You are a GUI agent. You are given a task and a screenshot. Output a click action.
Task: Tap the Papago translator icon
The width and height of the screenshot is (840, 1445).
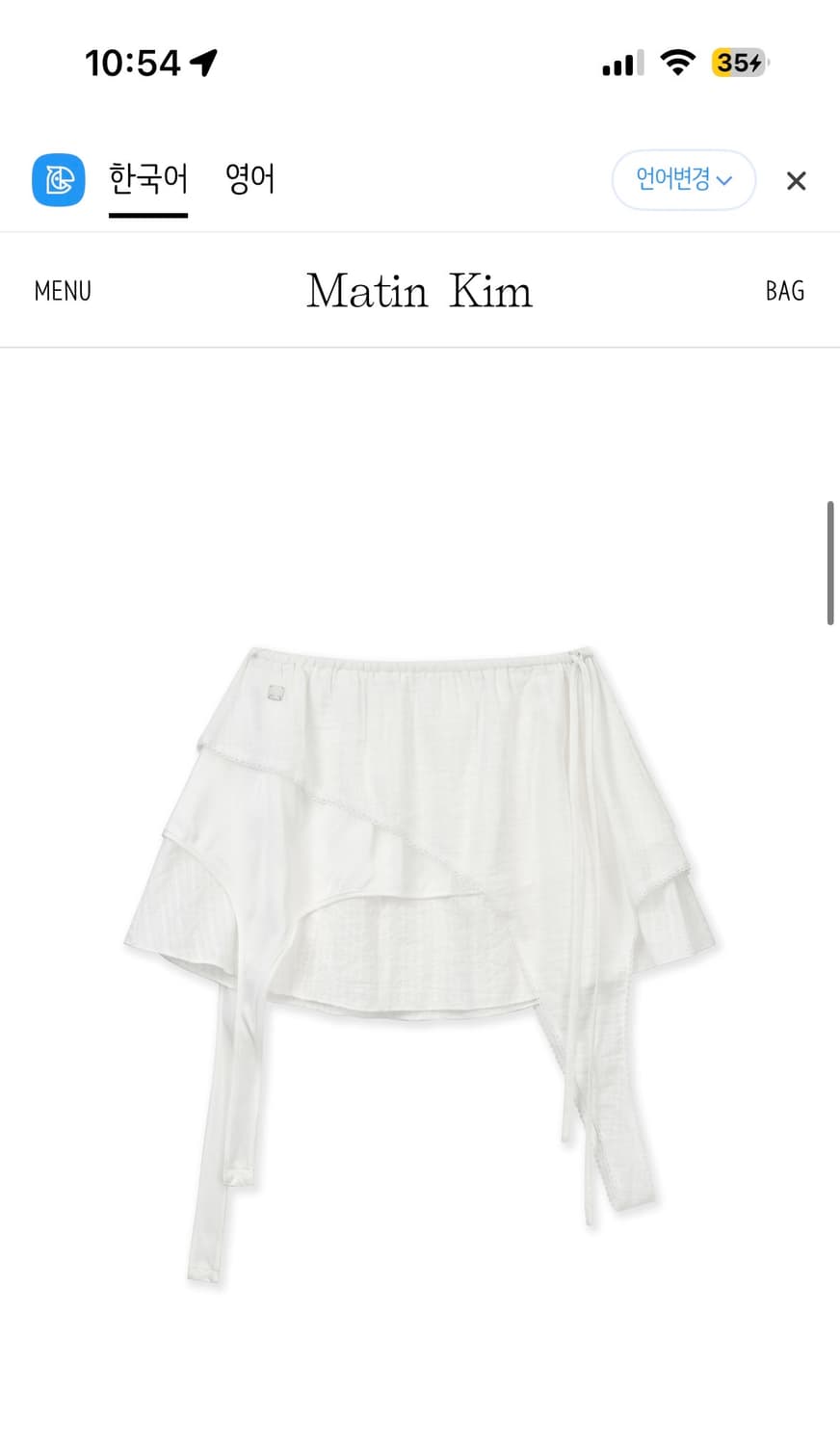pyautogui.click(x=59, y=180)
